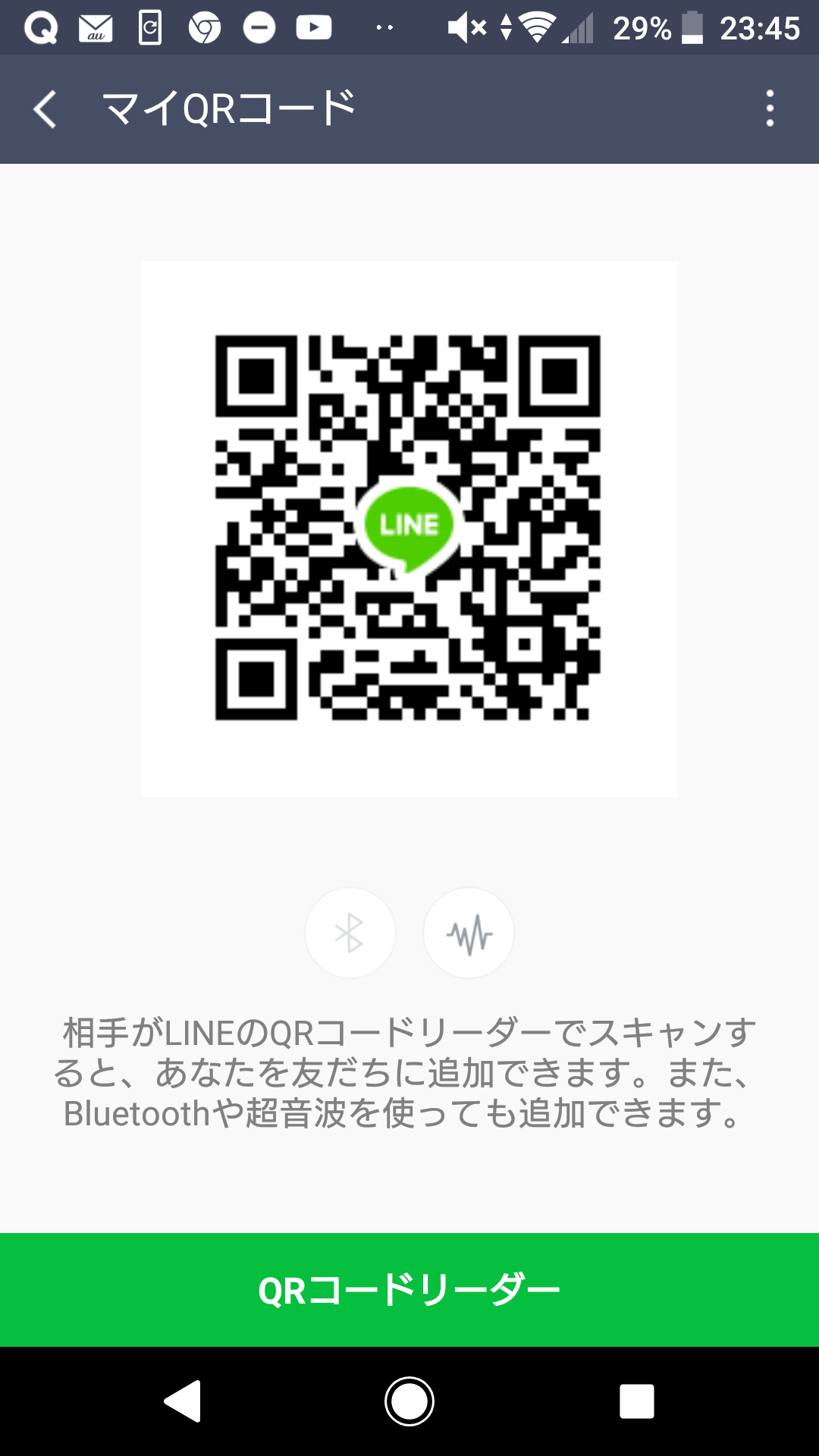Image resolution: width=819 pixels, height=1456 pixels.
Task: Tap the system home button
Action: tap(409, 1401)
